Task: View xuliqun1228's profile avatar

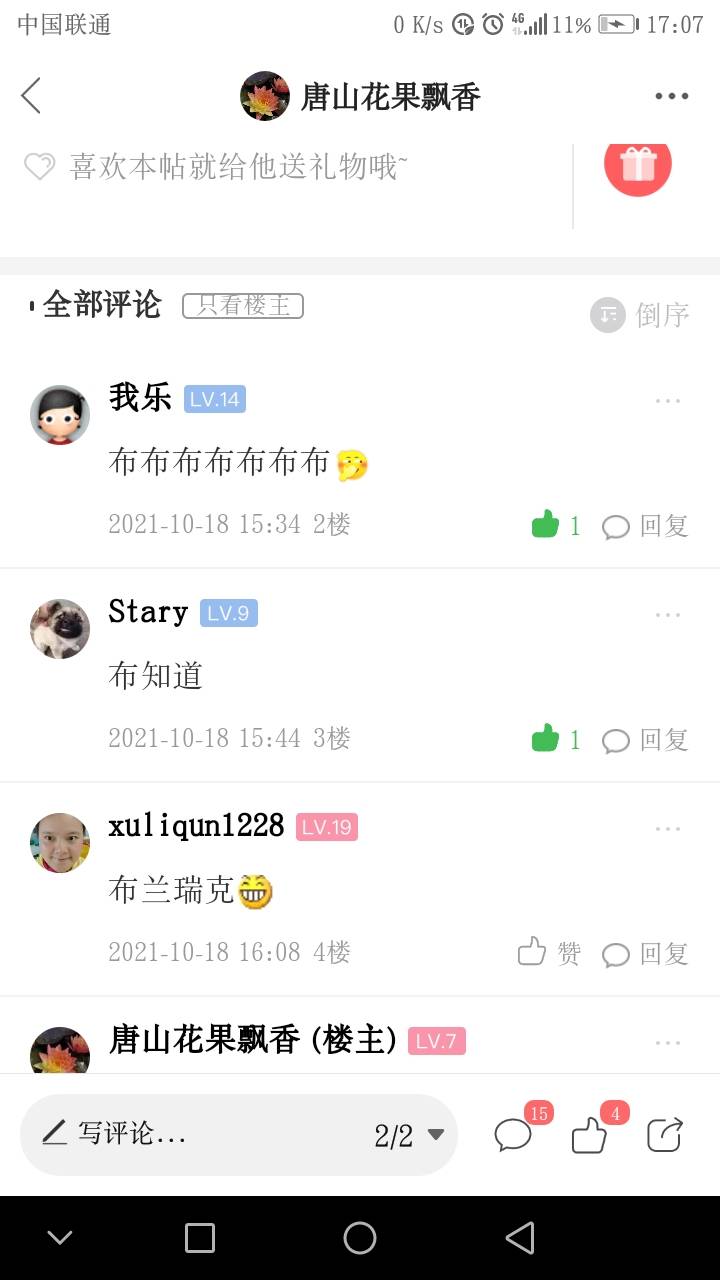Action: click(60, 842)
